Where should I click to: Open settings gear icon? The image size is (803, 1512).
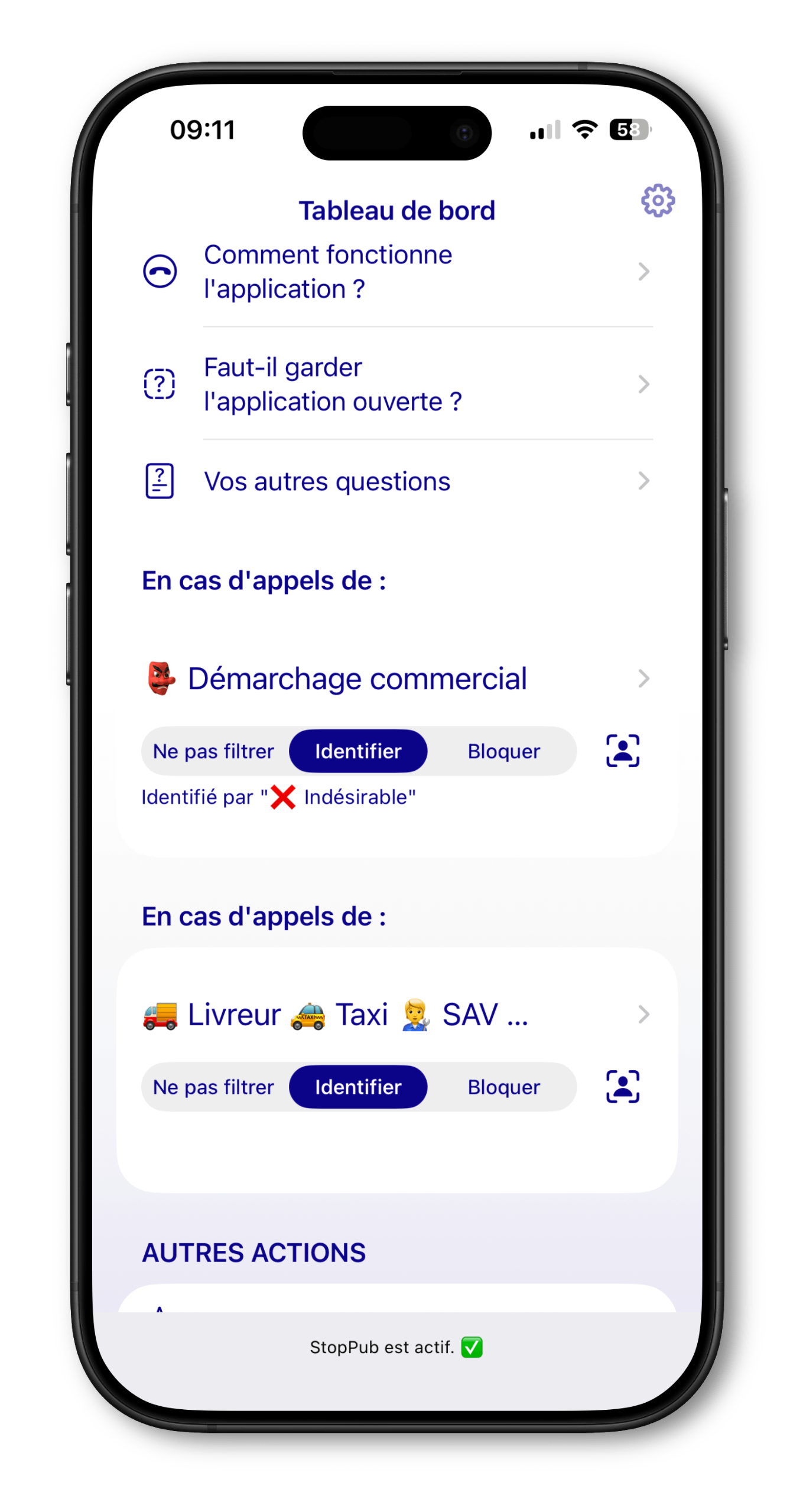pos(658,201)
